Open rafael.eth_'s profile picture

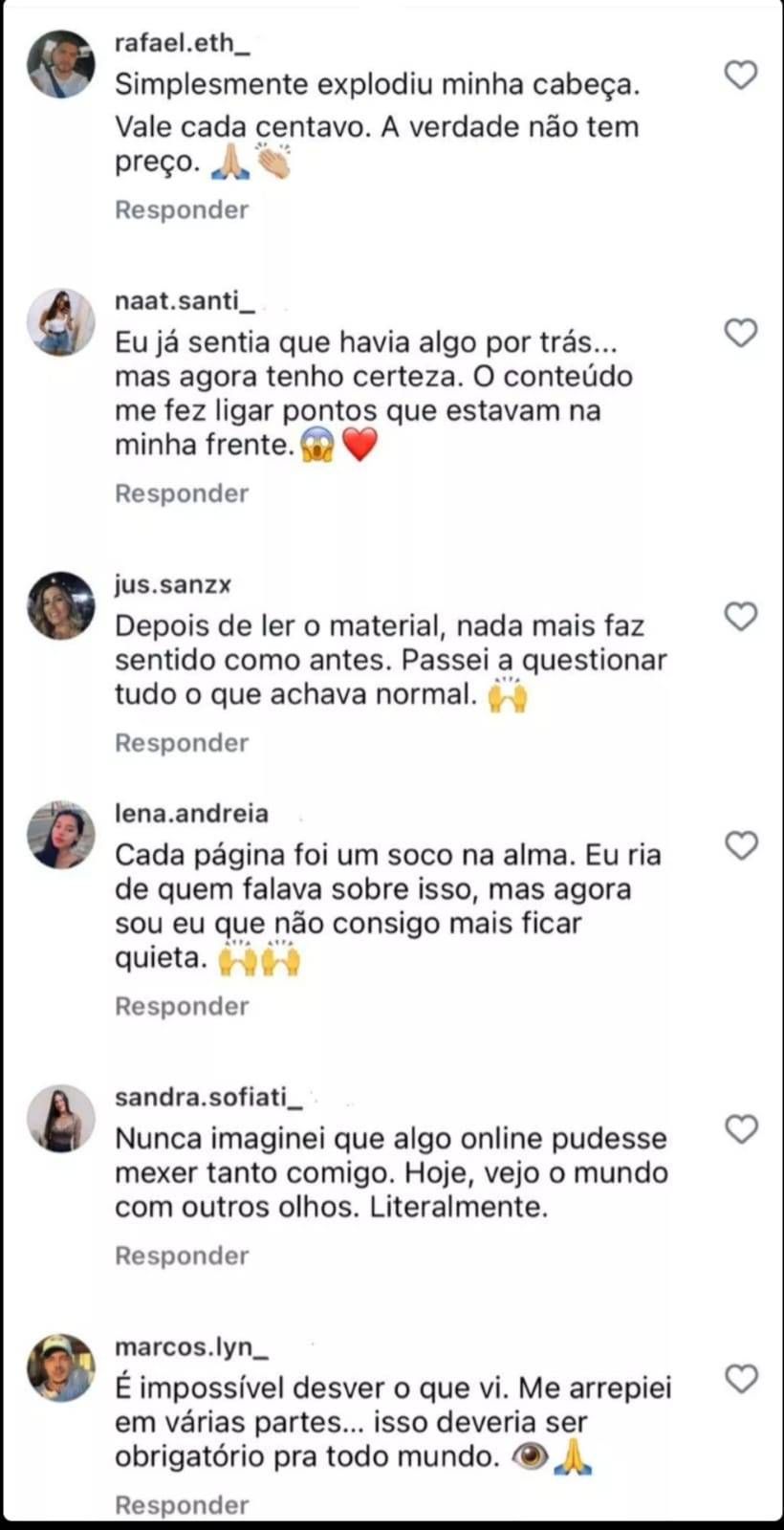click(x=61, y=64)
